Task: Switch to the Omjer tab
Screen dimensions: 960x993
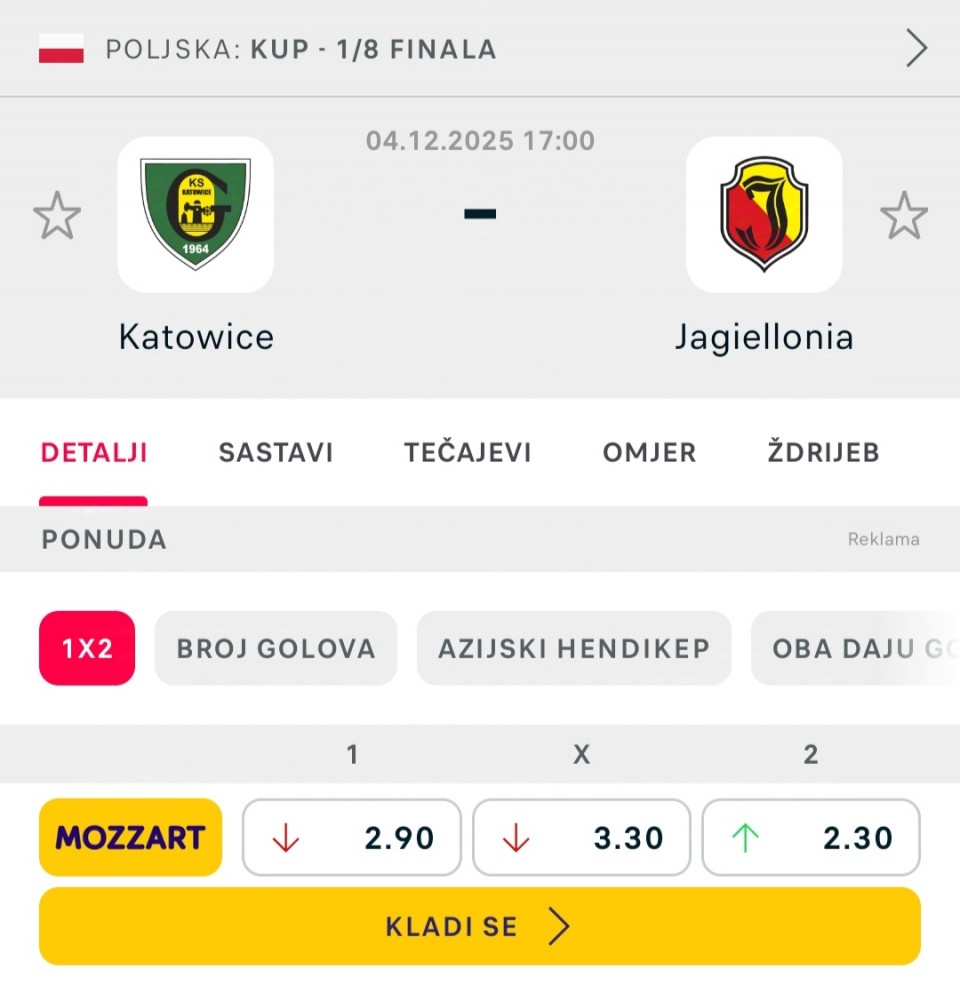Action: point(649,452)
